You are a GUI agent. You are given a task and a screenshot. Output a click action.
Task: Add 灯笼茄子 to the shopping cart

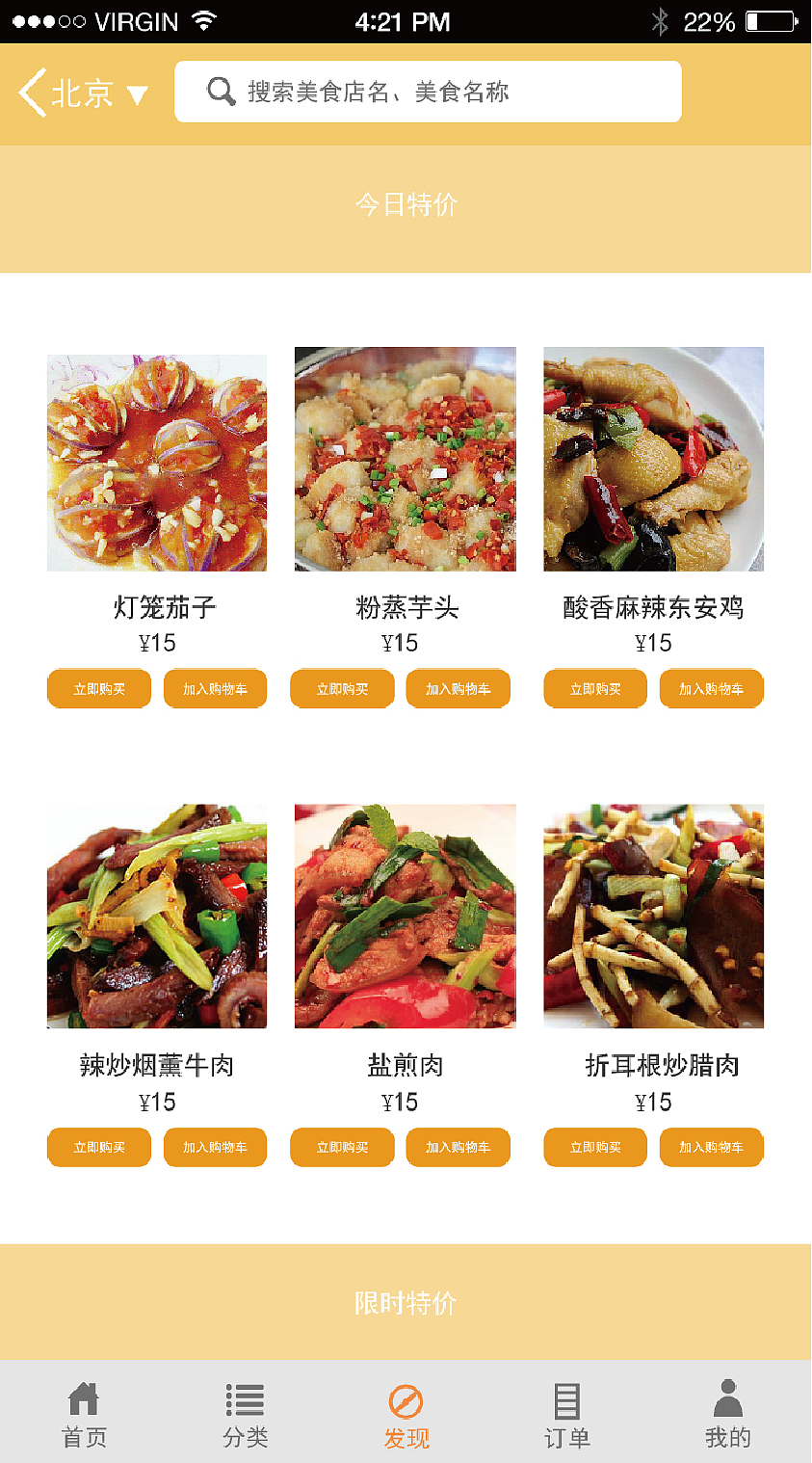click(x=215, y=689)
